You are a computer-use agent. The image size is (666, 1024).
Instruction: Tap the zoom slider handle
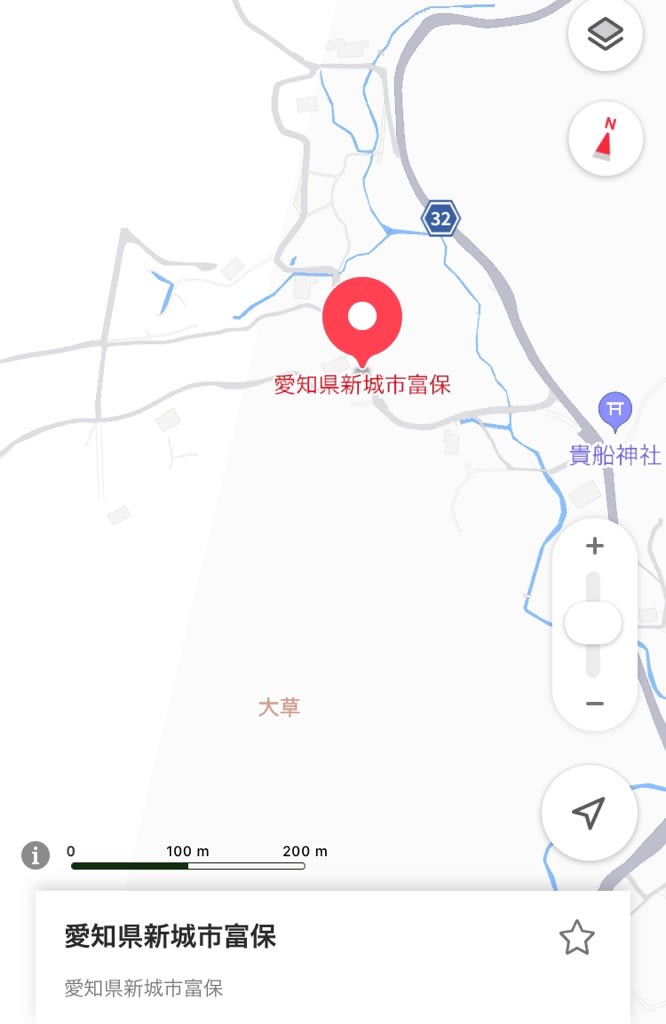click(x=594, y=625)
